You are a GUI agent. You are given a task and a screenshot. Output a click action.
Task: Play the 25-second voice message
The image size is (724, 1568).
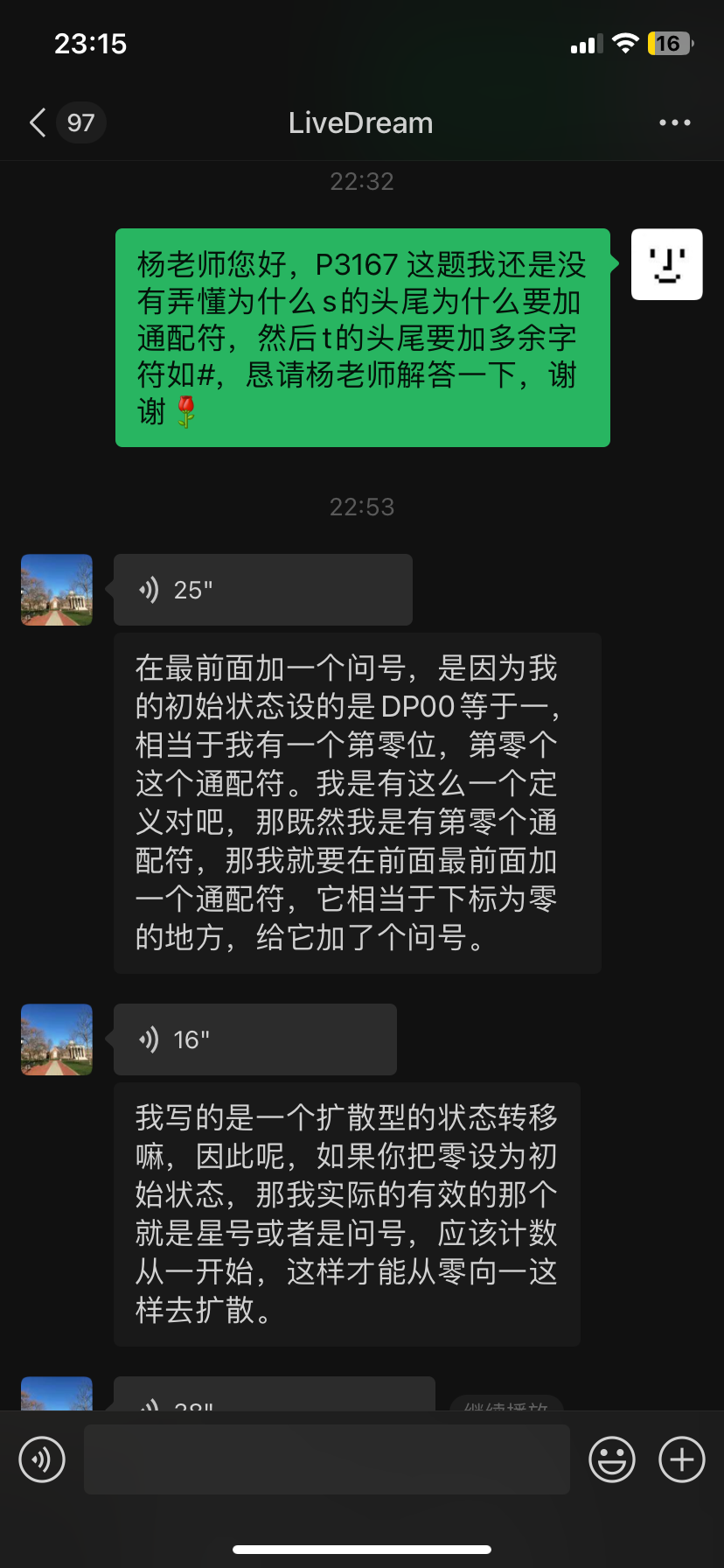(x=262, y=590)
